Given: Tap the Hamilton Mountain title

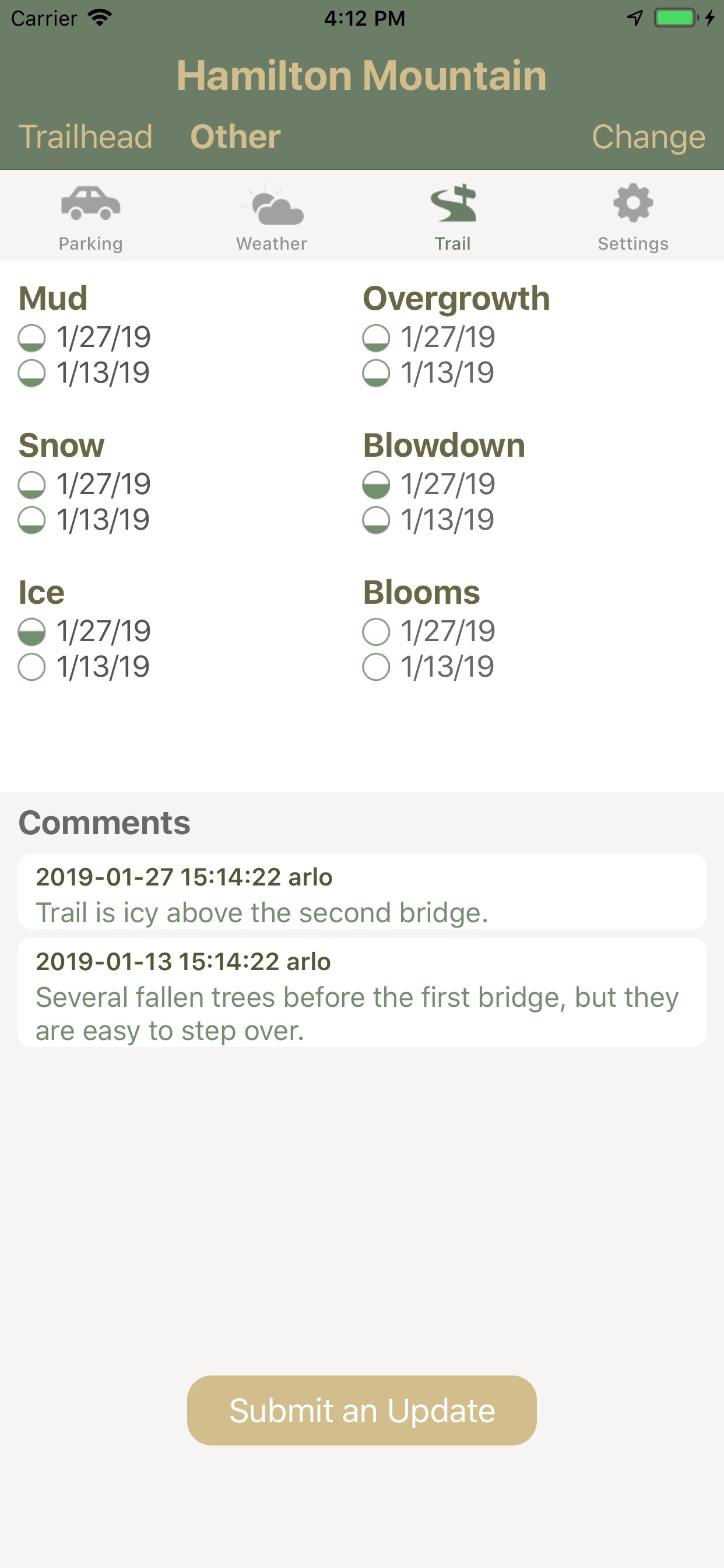Looking at the screenshot, I should (x=362, y=75).
